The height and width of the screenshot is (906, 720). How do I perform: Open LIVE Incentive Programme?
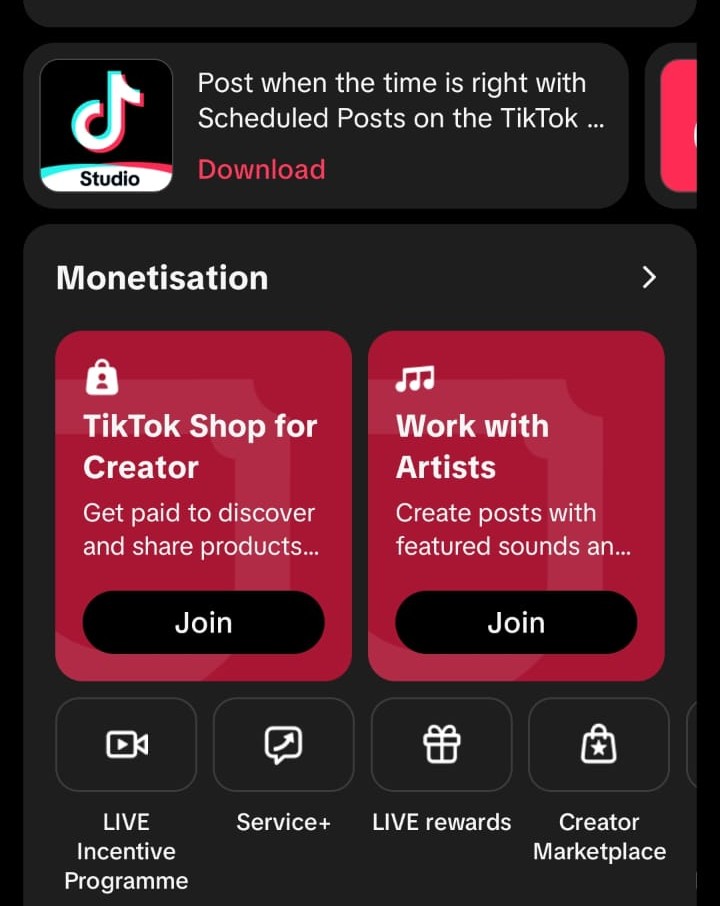126,745
